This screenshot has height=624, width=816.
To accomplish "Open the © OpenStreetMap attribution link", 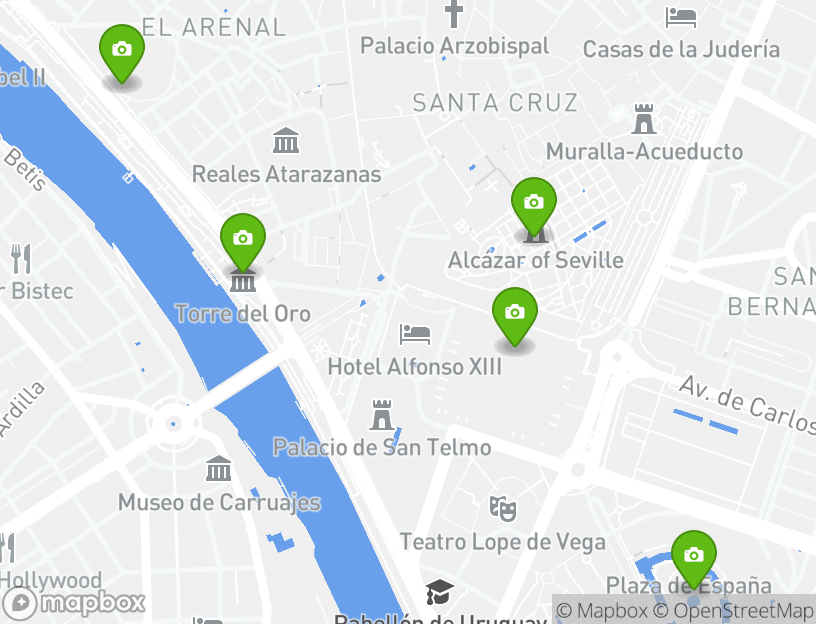I will click(733, 610).
